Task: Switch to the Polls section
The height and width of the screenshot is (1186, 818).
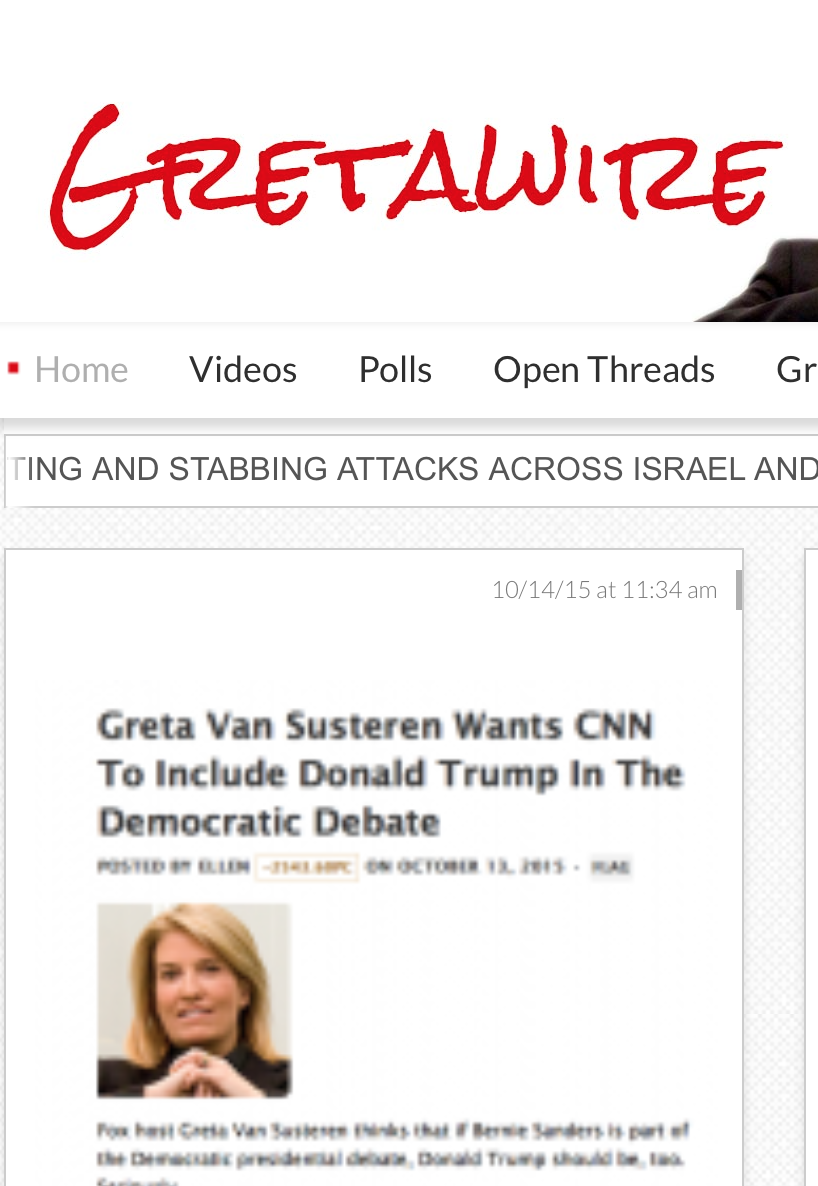Action: [395, 370]
